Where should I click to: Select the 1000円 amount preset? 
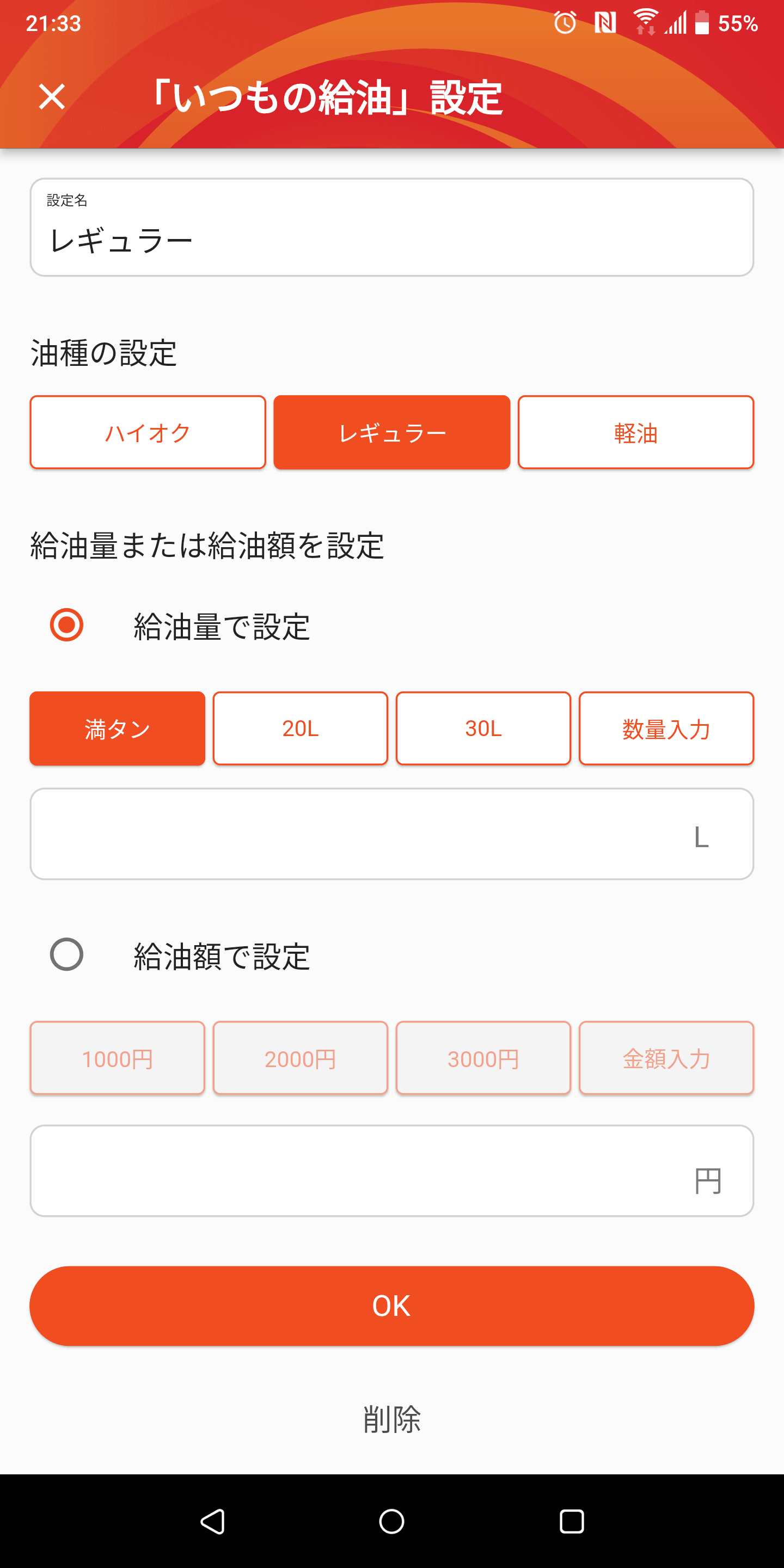click(x=117, y=1058)
